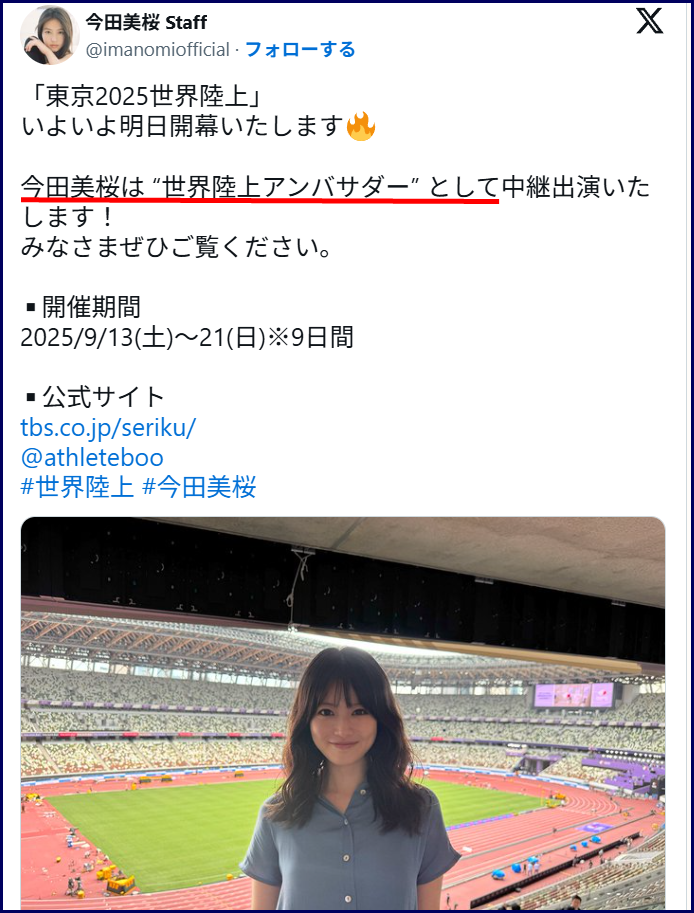Open this post on X via the logo

649,21
